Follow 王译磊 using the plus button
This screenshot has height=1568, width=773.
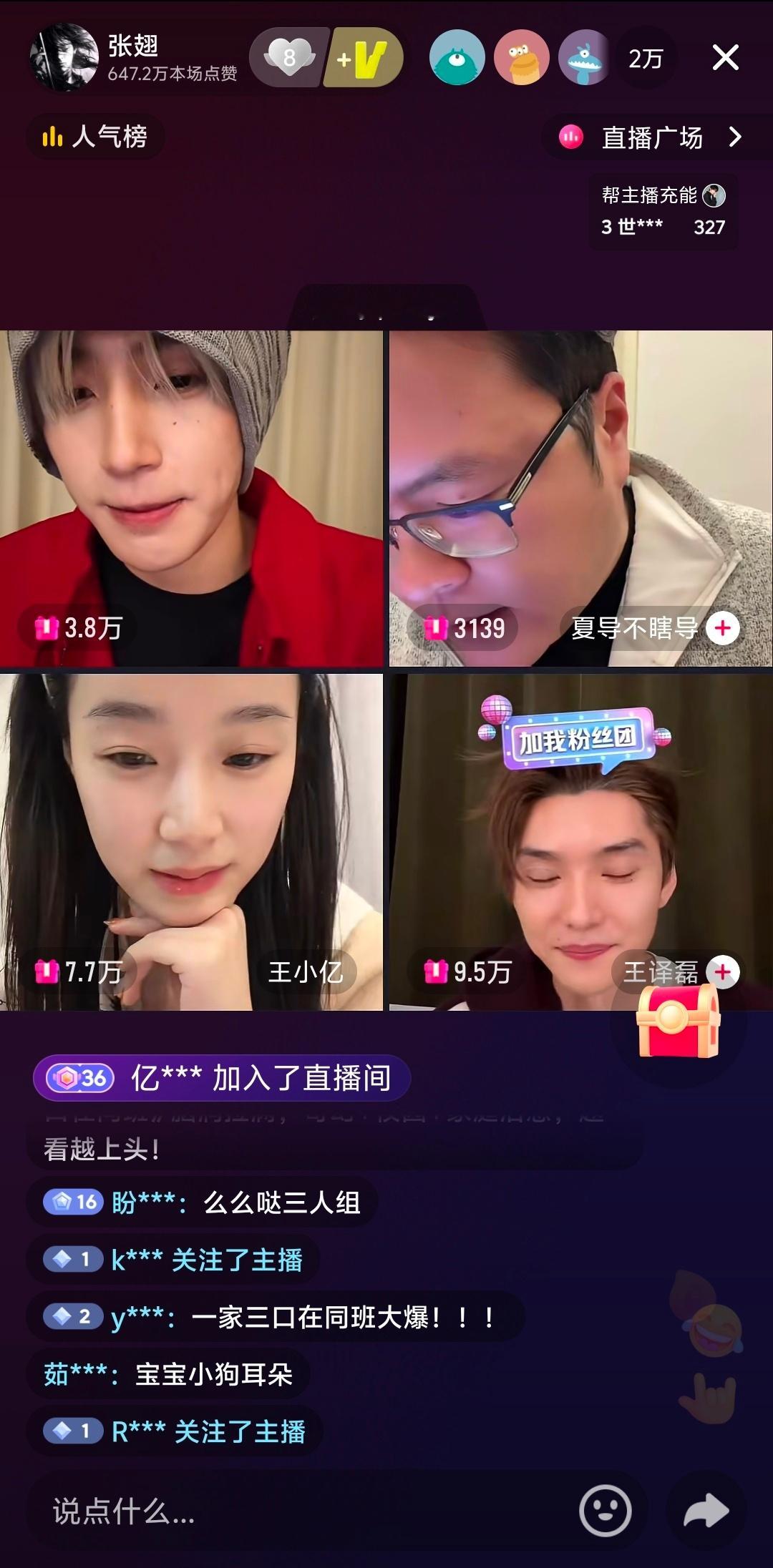point(724,970)
